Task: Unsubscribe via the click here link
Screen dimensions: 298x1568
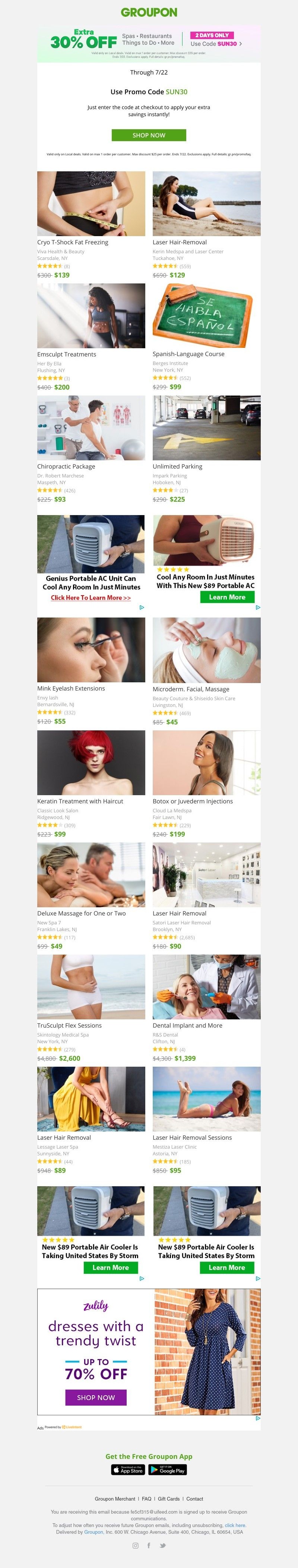Action: point(235,1526)
